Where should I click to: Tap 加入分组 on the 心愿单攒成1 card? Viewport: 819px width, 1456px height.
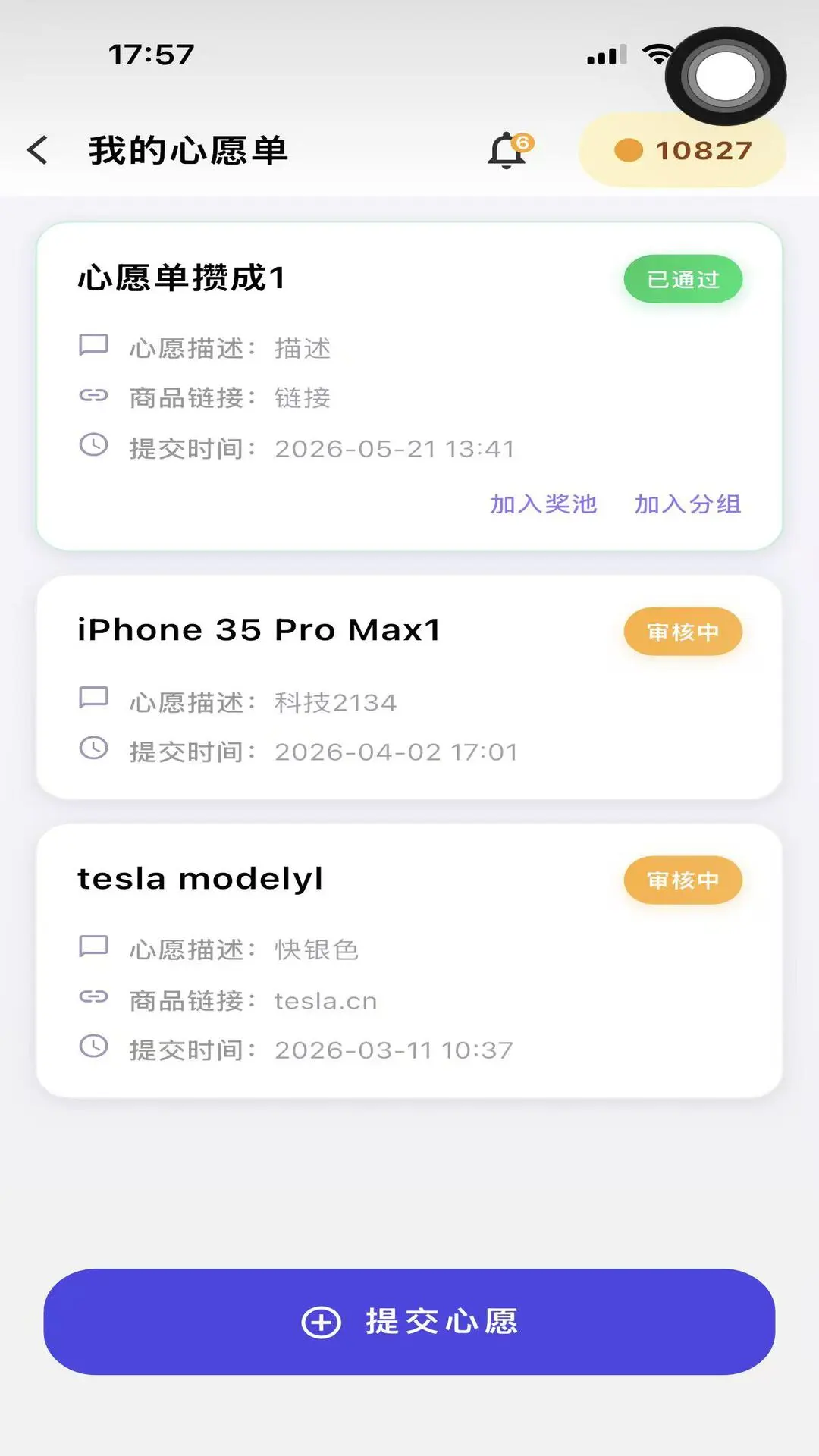[x=687, y=504]
